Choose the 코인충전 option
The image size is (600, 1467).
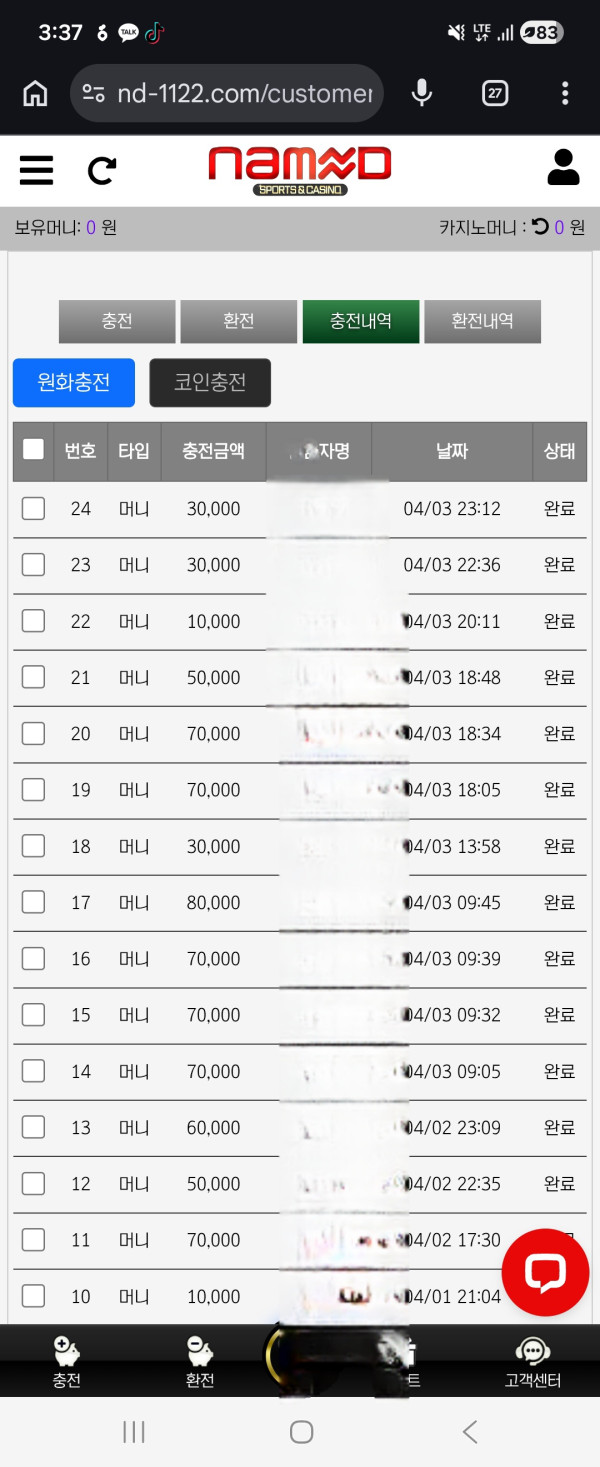(210, 382)
